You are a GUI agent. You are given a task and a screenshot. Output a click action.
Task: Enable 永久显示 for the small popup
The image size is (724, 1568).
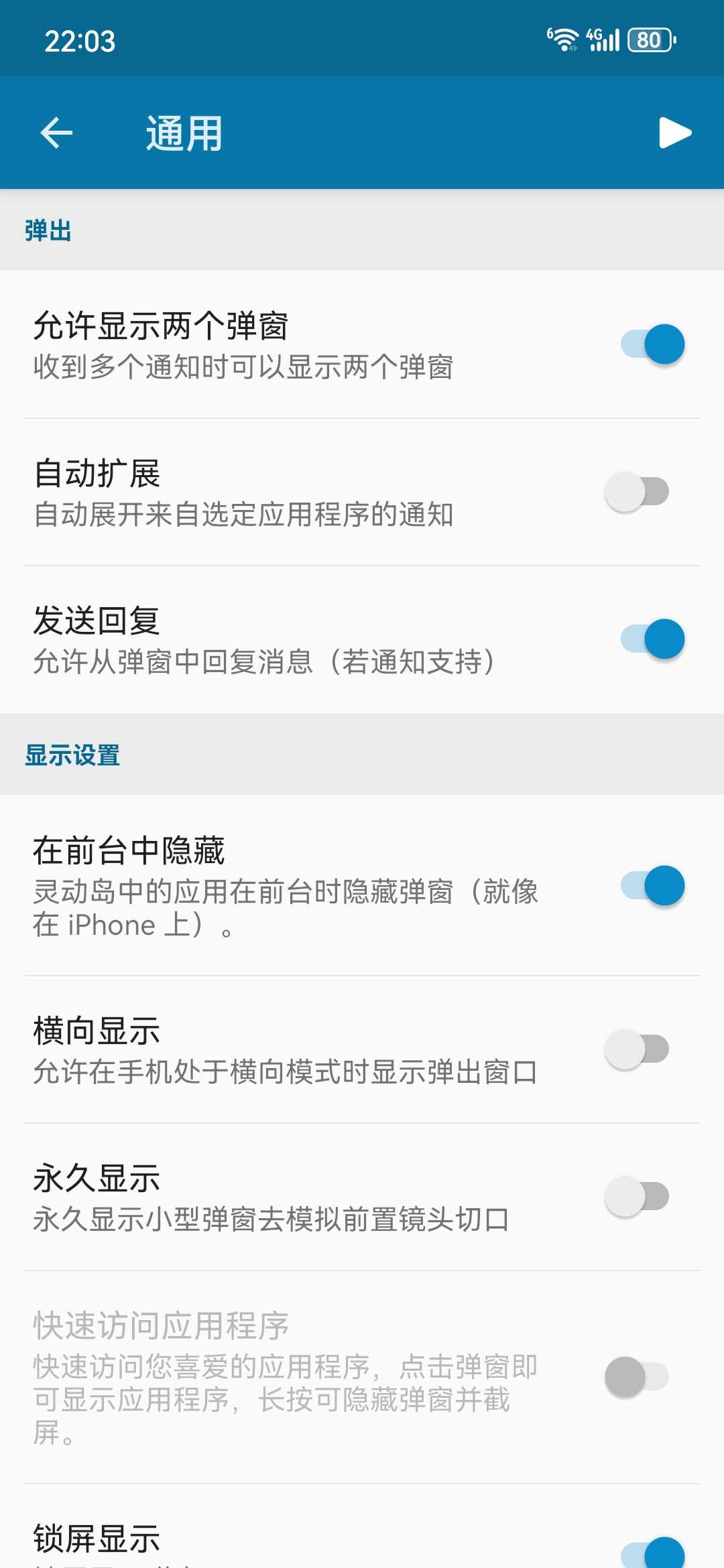click(638, 1197)
